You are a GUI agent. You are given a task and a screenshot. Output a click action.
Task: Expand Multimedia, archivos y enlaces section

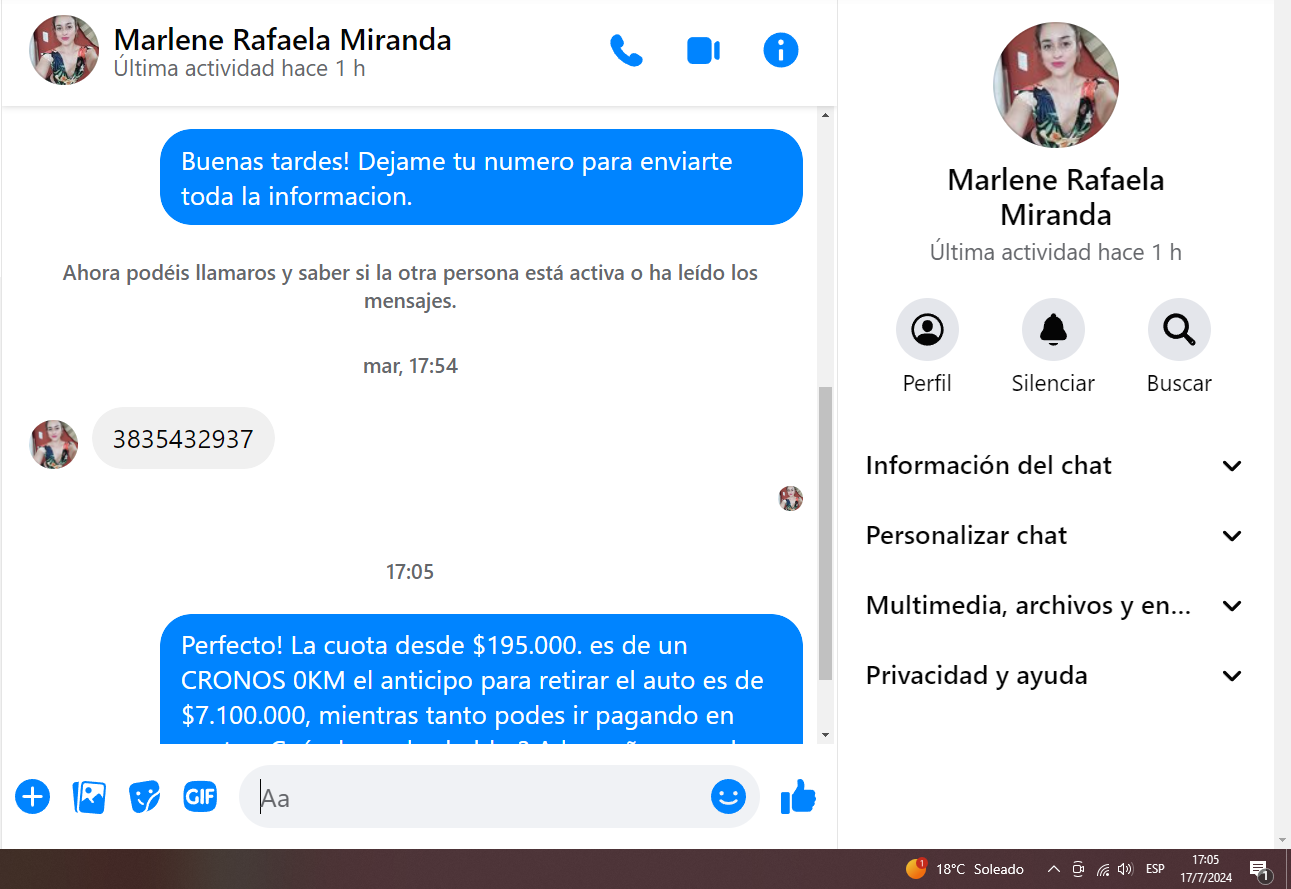pos(1054,606)
